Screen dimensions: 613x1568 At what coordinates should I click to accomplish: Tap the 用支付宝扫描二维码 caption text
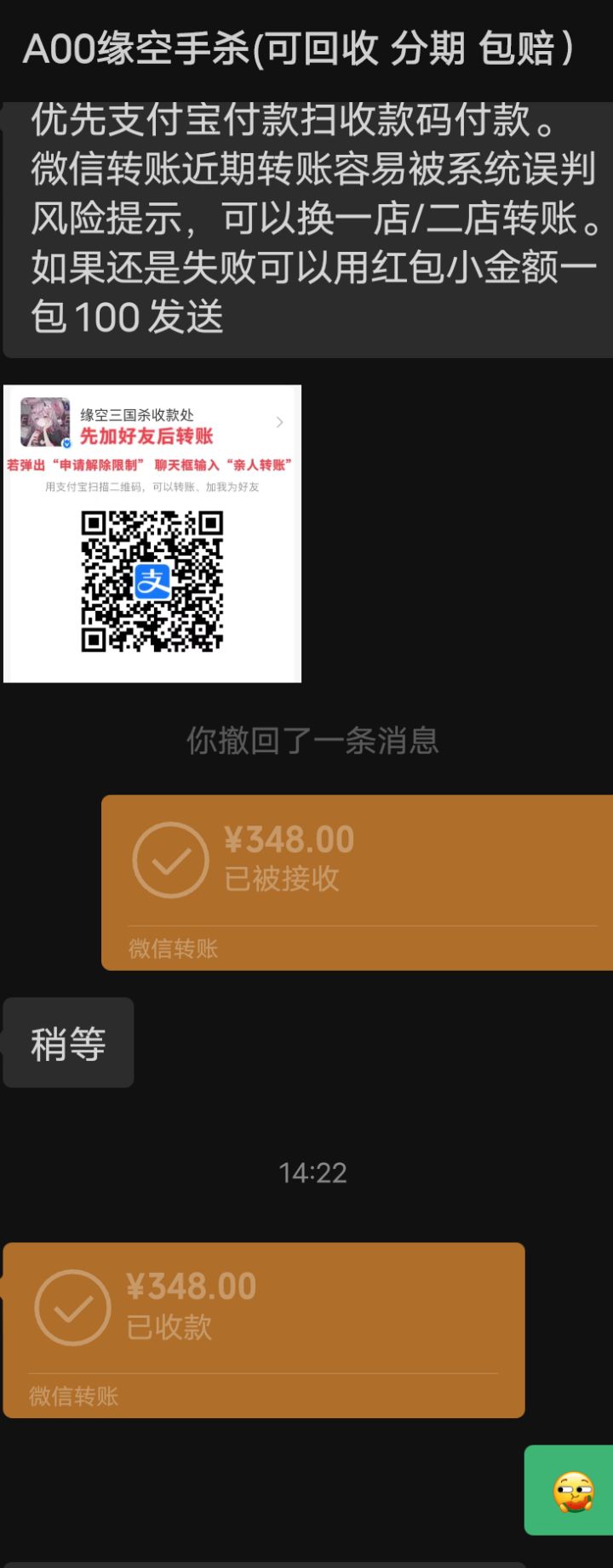click(153, 486)
